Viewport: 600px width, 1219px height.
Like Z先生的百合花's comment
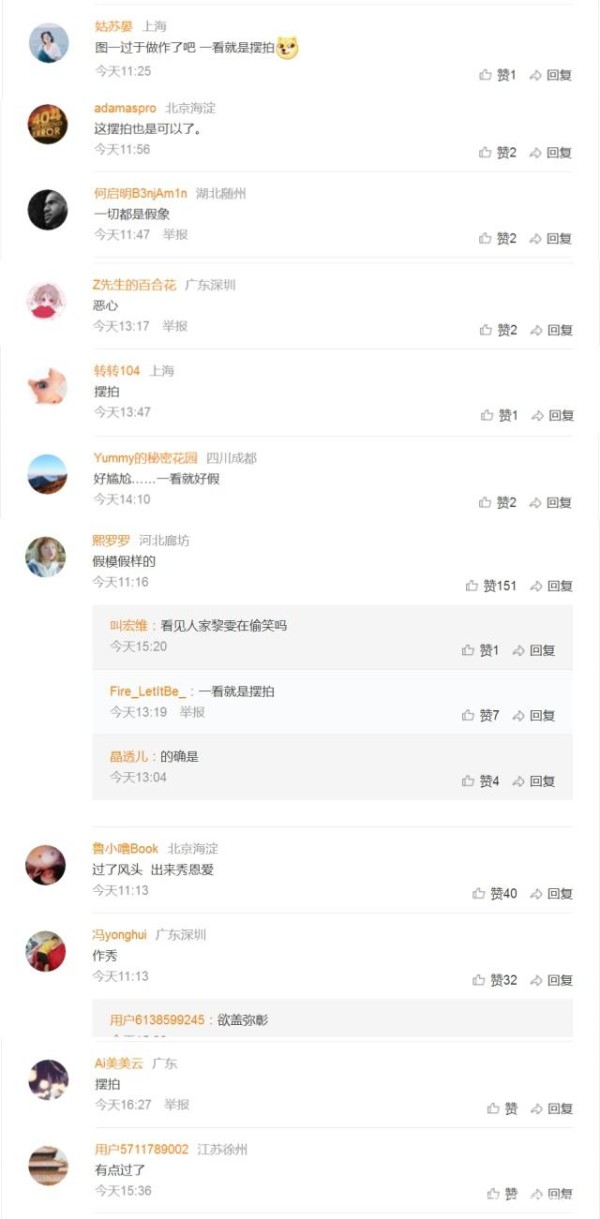click(498, 330)
